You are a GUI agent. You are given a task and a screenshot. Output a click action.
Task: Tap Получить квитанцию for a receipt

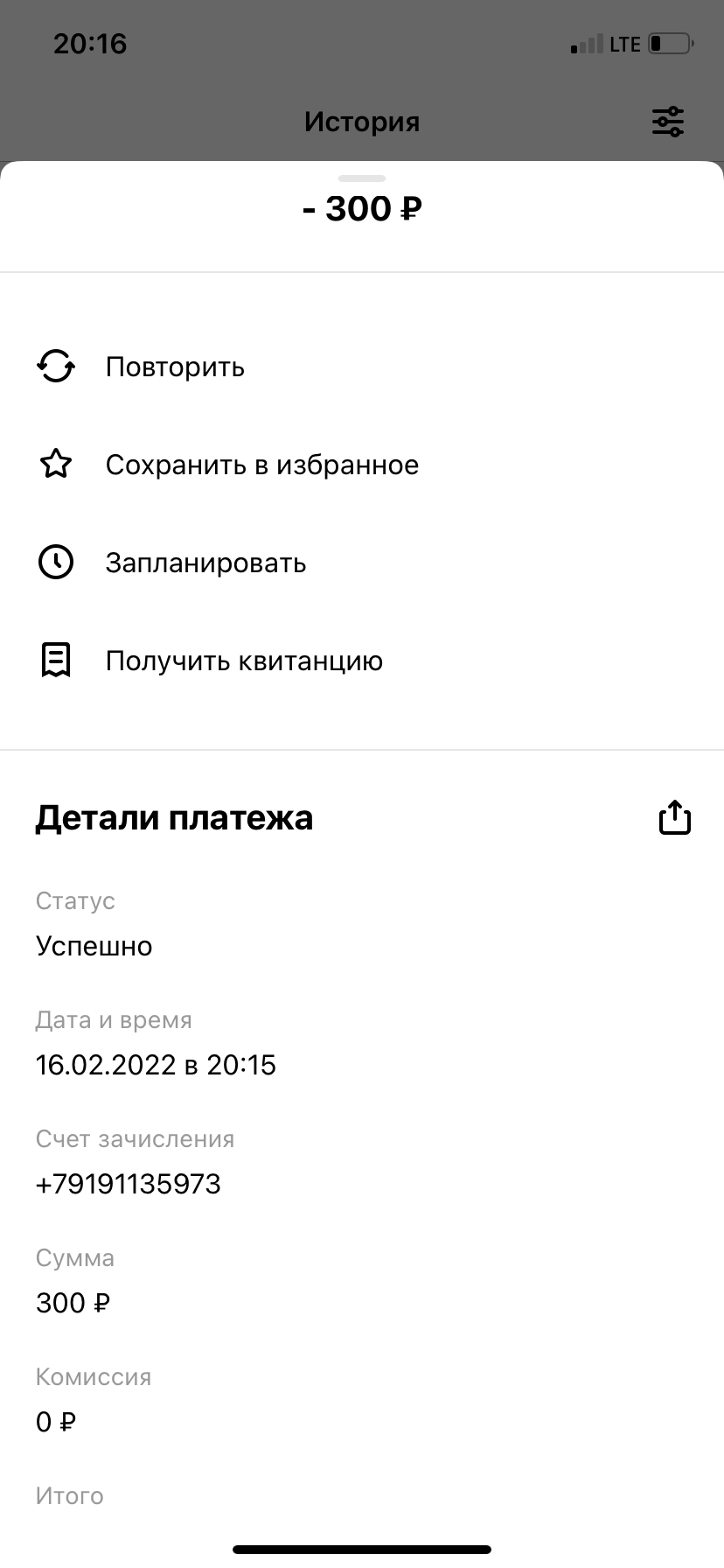[x=362, y=661]
